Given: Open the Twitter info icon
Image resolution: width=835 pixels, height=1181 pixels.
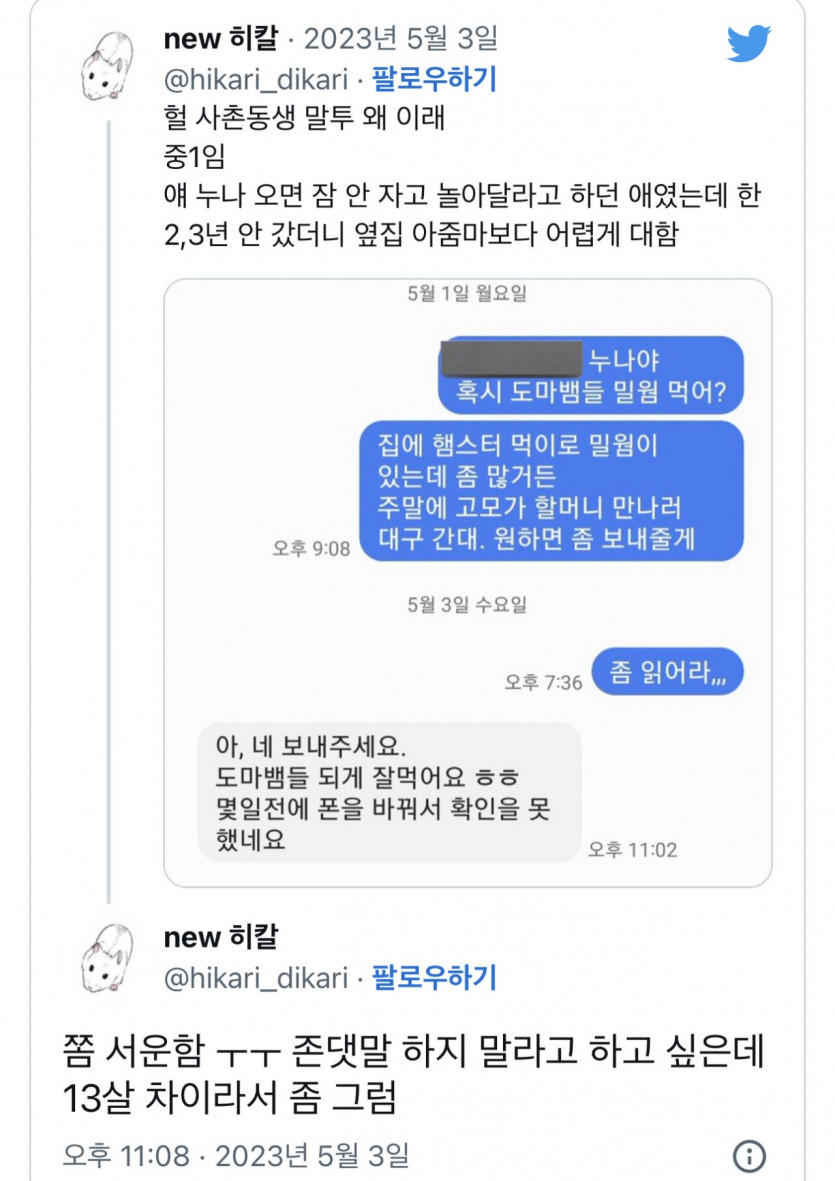Looking at the screenshot, I should click(749, 1155).
